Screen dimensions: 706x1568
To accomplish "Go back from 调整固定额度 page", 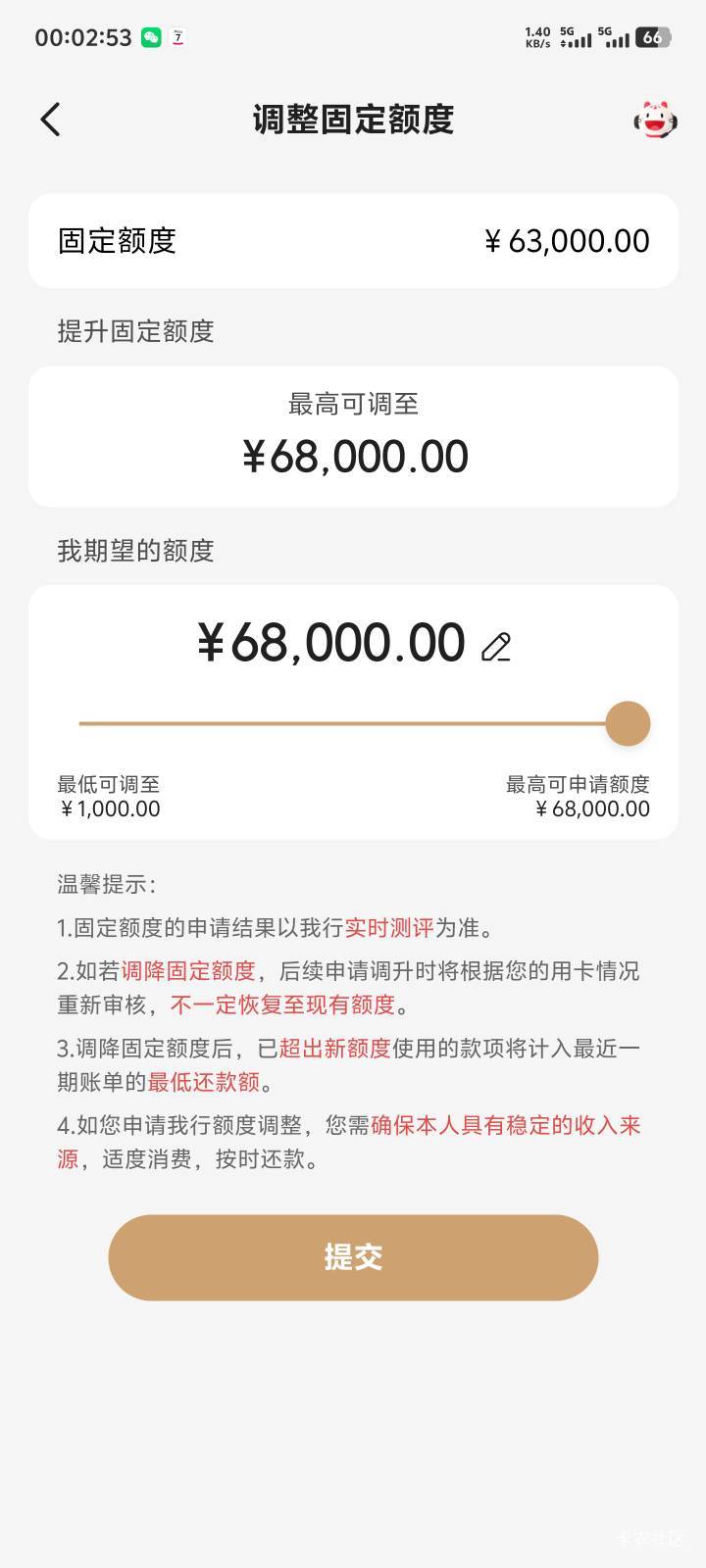I will pos(50,120).
